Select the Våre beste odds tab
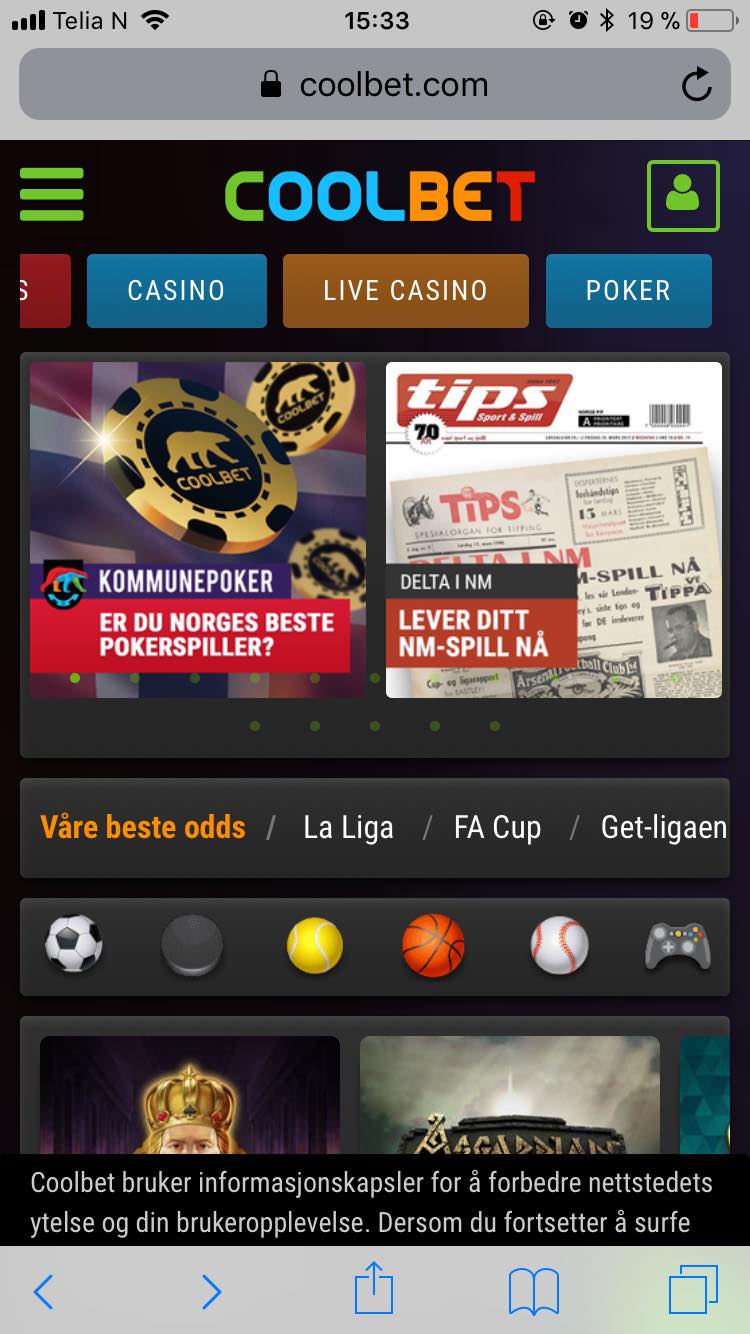Viewport: 750px width, 1334px height. (x=143, y=828)
